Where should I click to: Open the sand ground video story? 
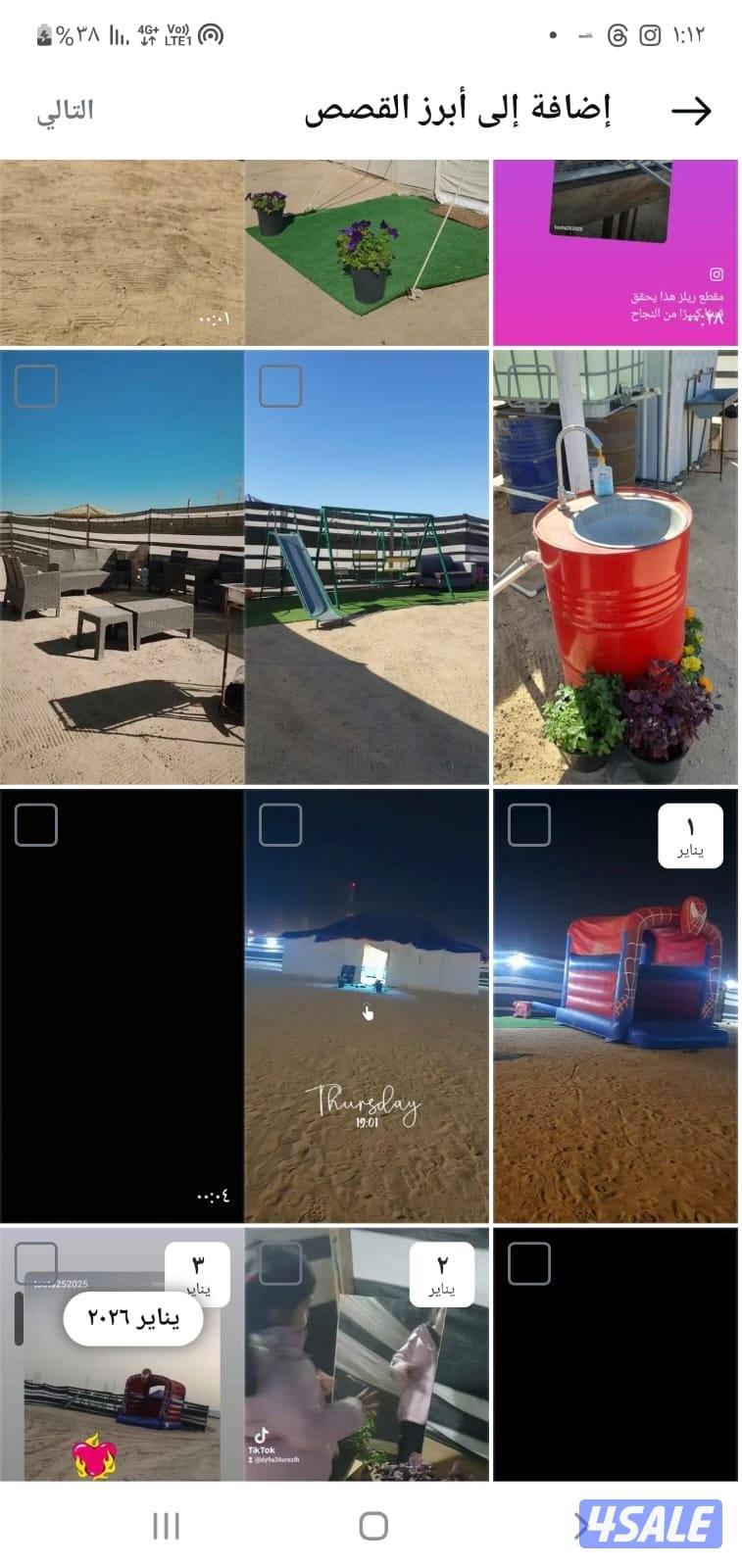121,253
